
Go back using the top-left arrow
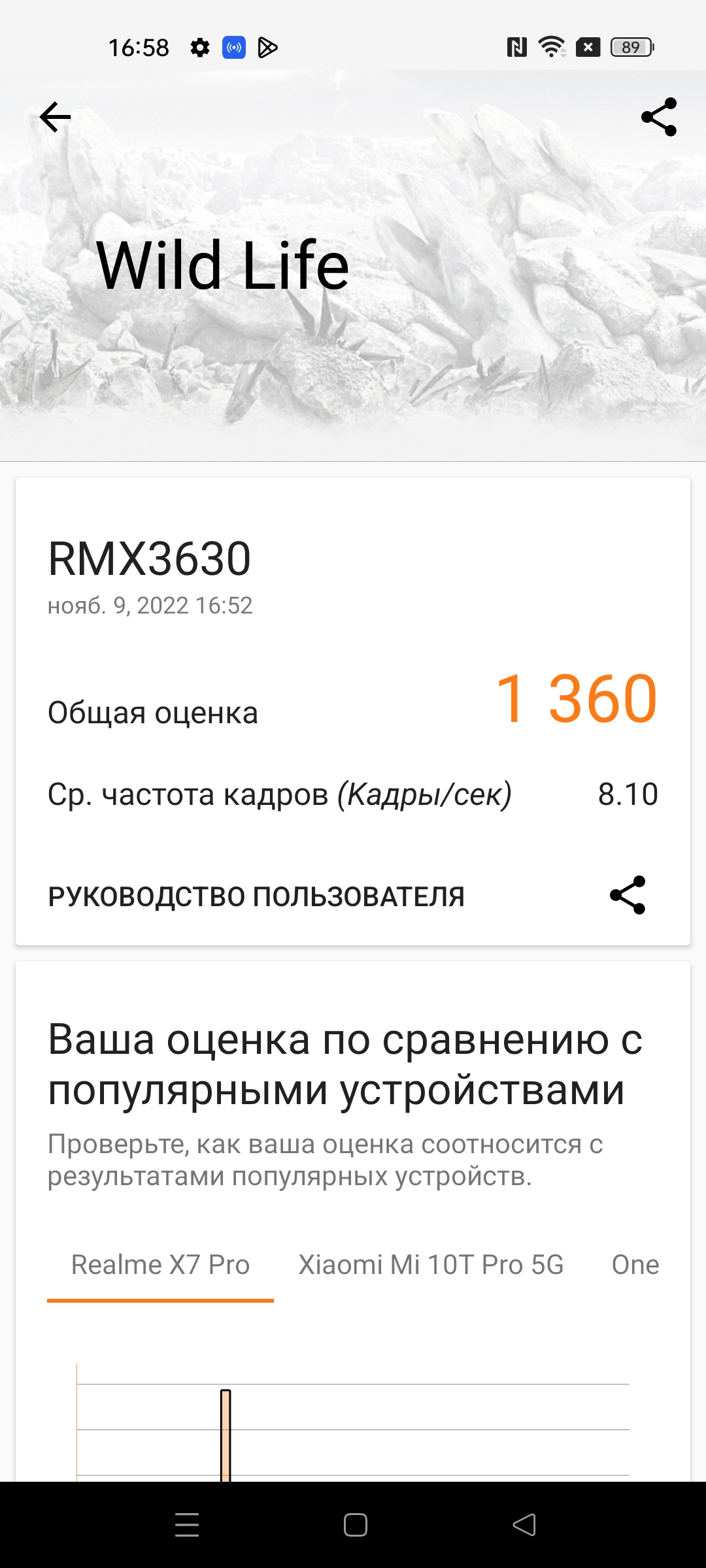[x=55, y=118]
